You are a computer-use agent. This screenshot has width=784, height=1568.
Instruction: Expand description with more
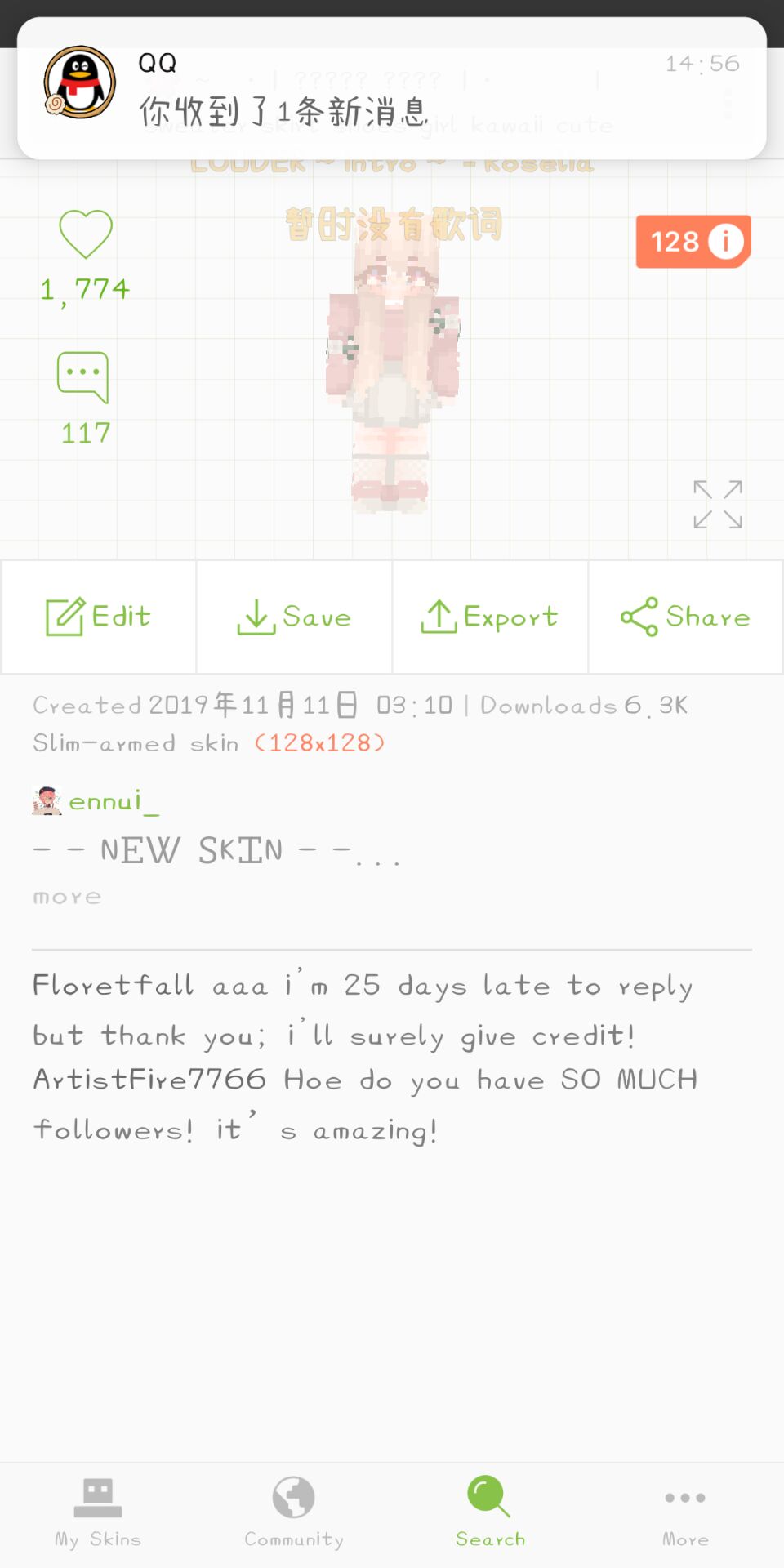pyautogui.click(x=67, y=897)
